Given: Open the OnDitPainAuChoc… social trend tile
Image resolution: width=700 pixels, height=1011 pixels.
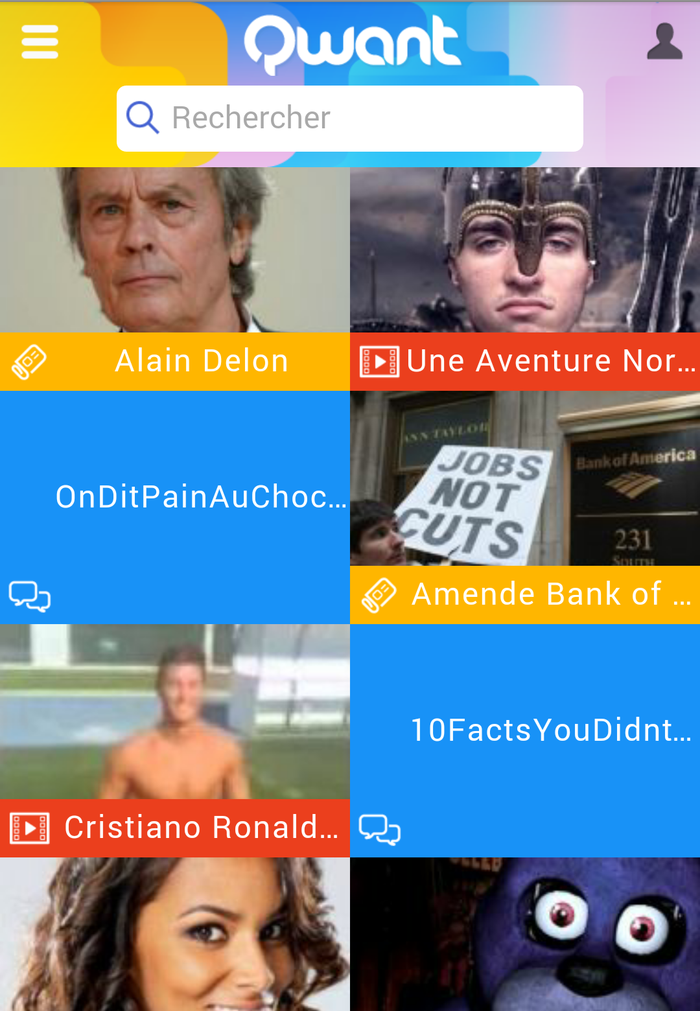Looking at the screenshot, I should coord(175,507).
